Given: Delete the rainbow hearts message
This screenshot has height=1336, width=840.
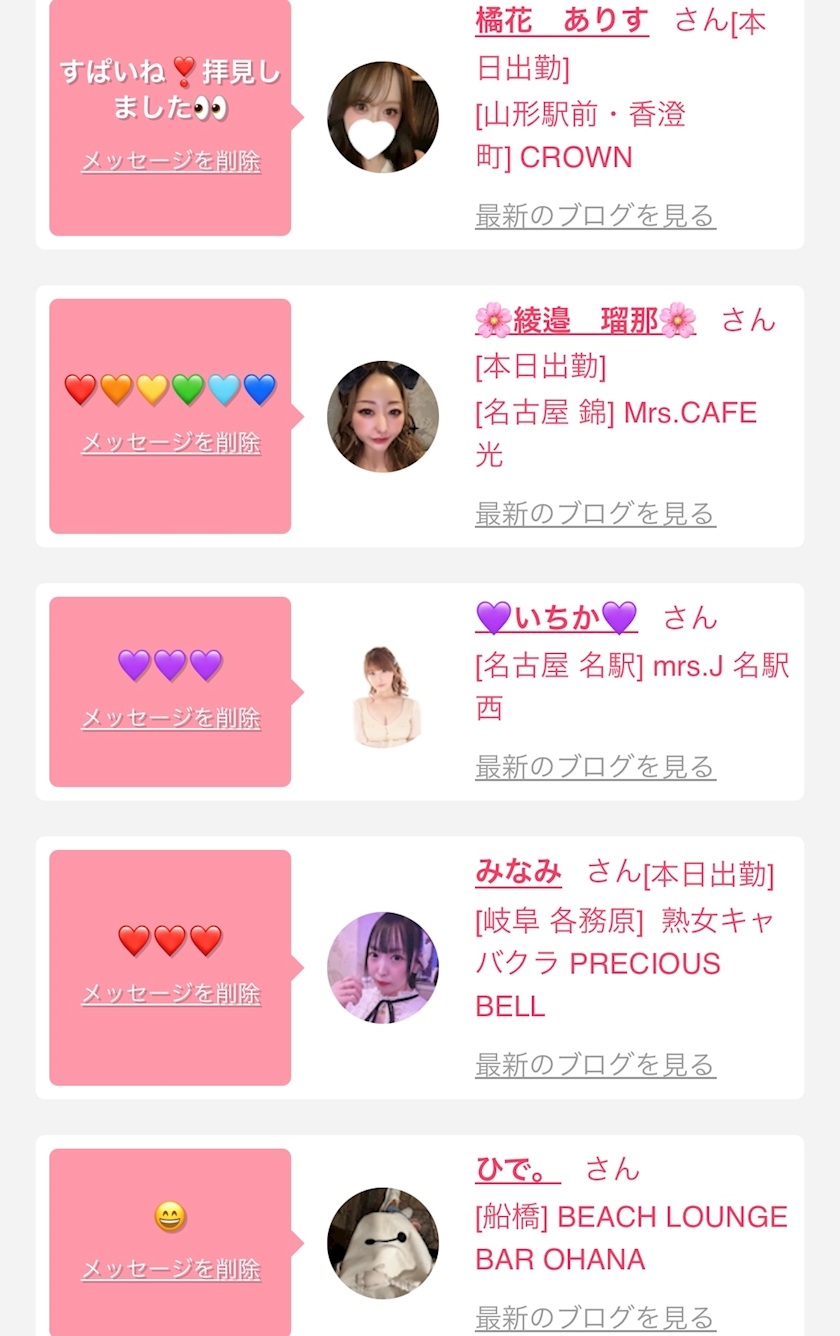Looking at the screenshot, I should [x=170, y=443].
